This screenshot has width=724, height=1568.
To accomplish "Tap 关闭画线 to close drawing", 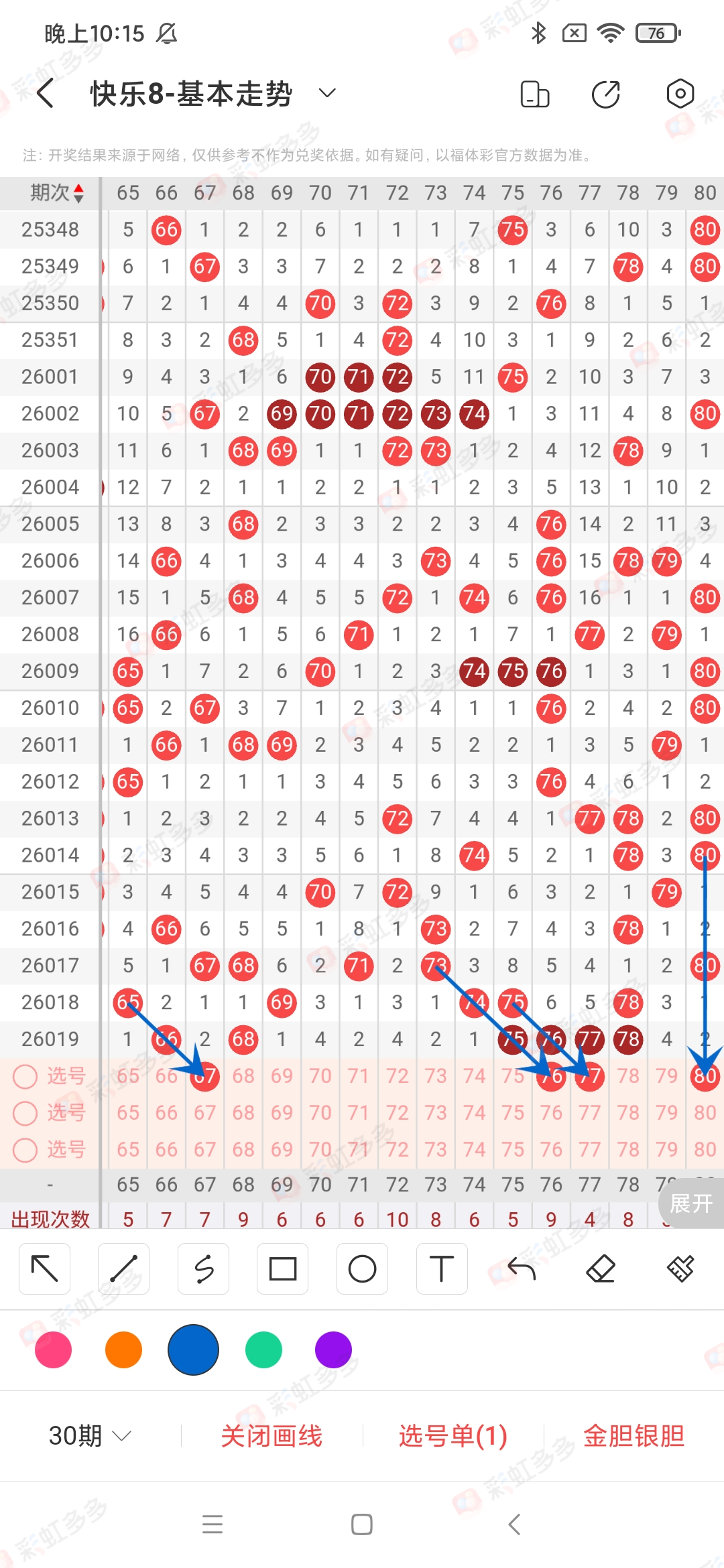I will (x=271, y=1436).
